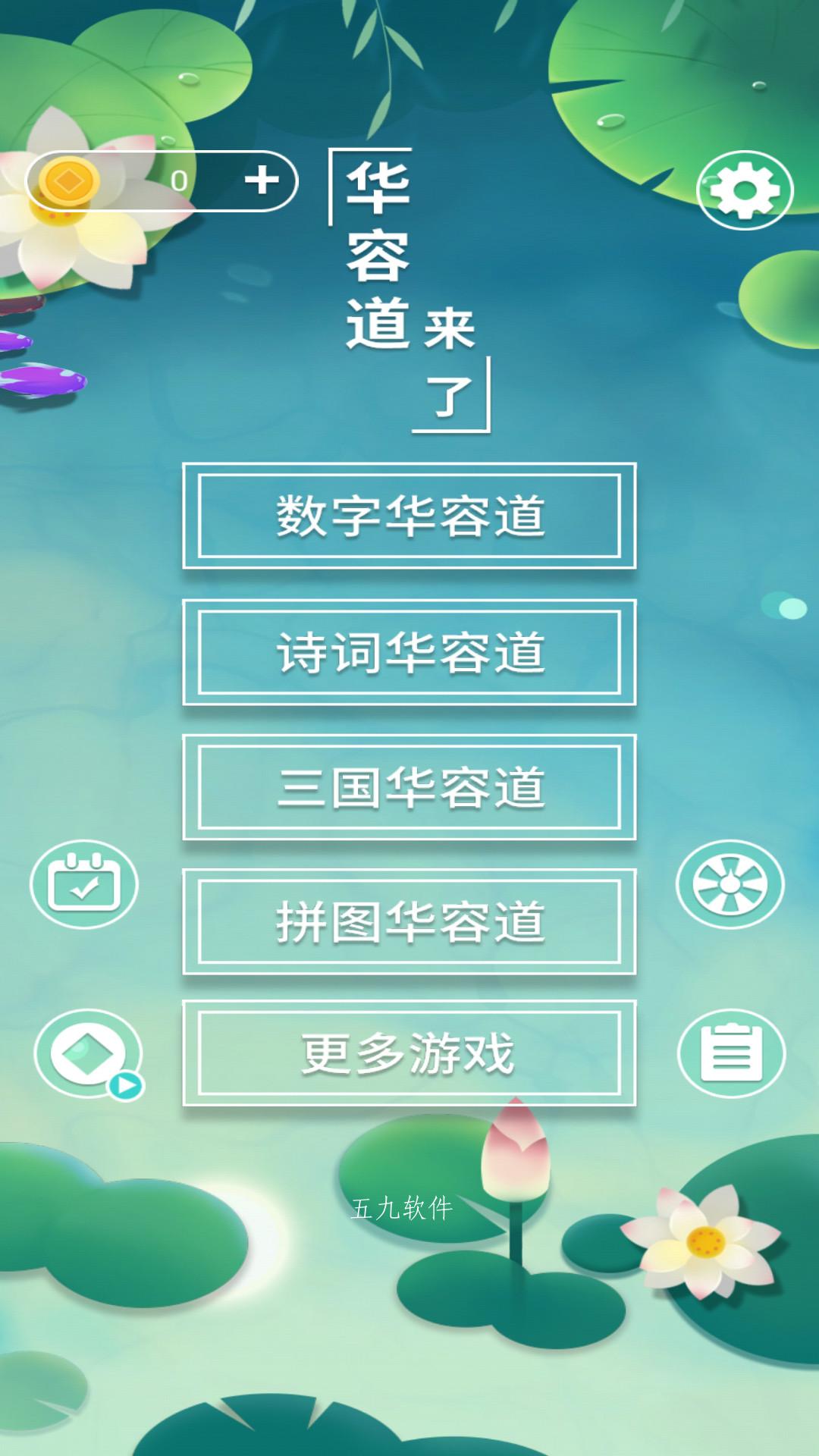Screen dimensions: 819x1456
Task: Watch video for free coins icon
Action: click(x=89, y=1054)
